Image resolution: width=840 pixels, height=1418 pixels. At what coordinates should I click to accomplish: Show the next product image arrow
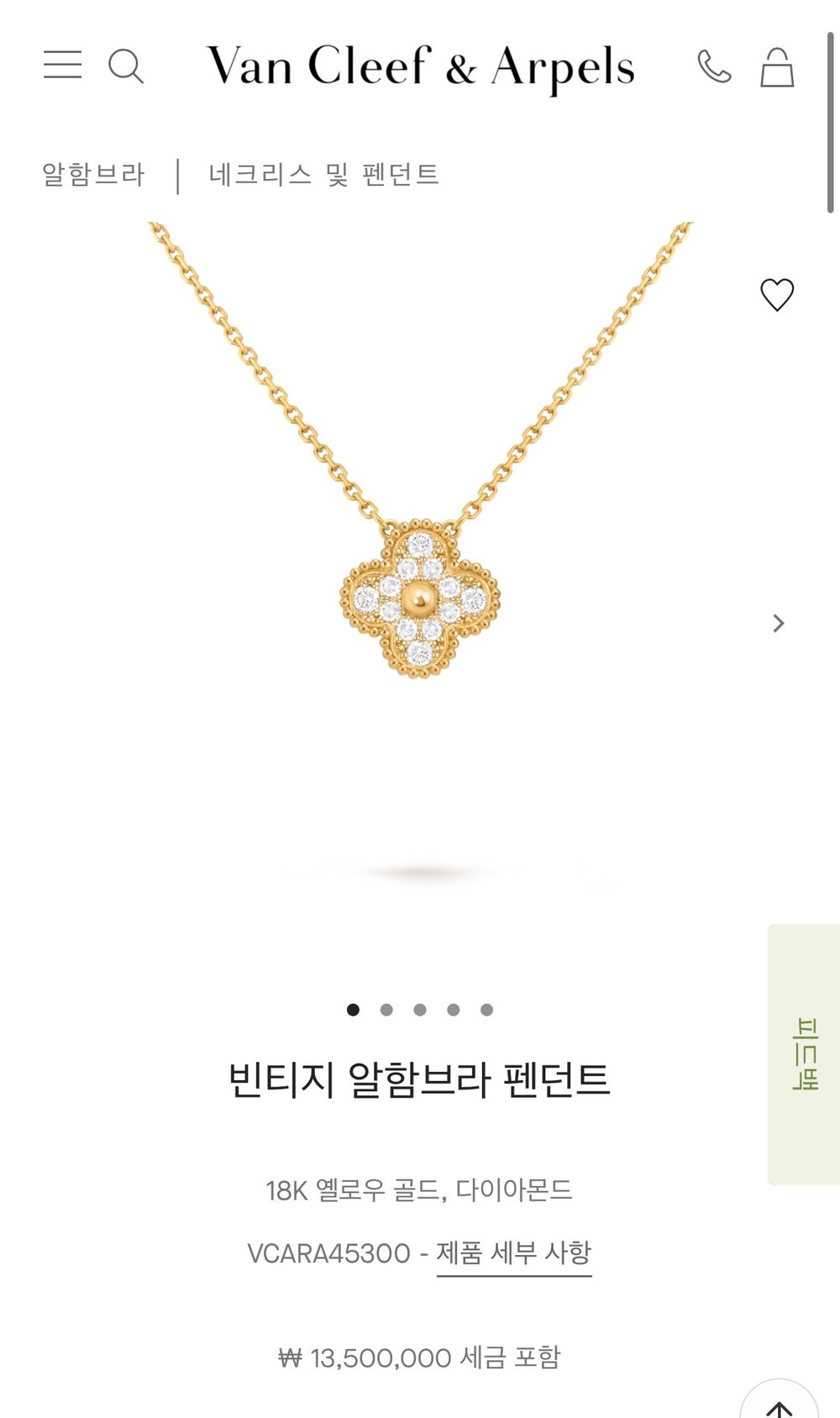pos(779,623)
